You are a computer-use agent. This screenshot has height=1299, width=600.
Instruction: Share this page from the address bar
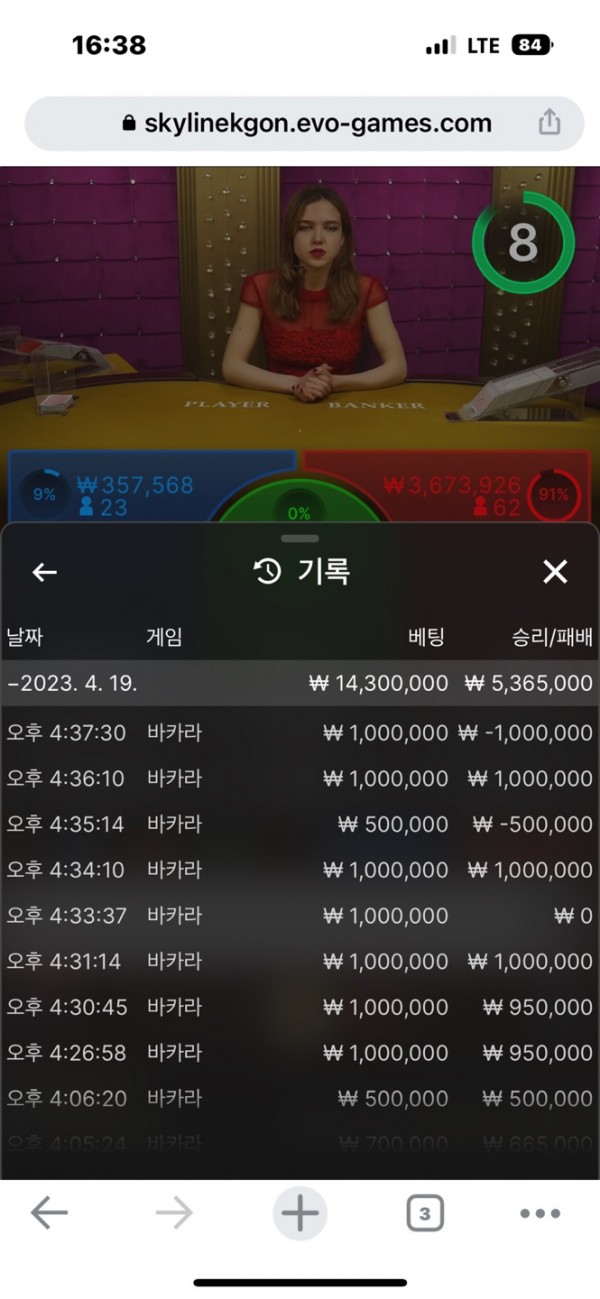coord(549,123)
